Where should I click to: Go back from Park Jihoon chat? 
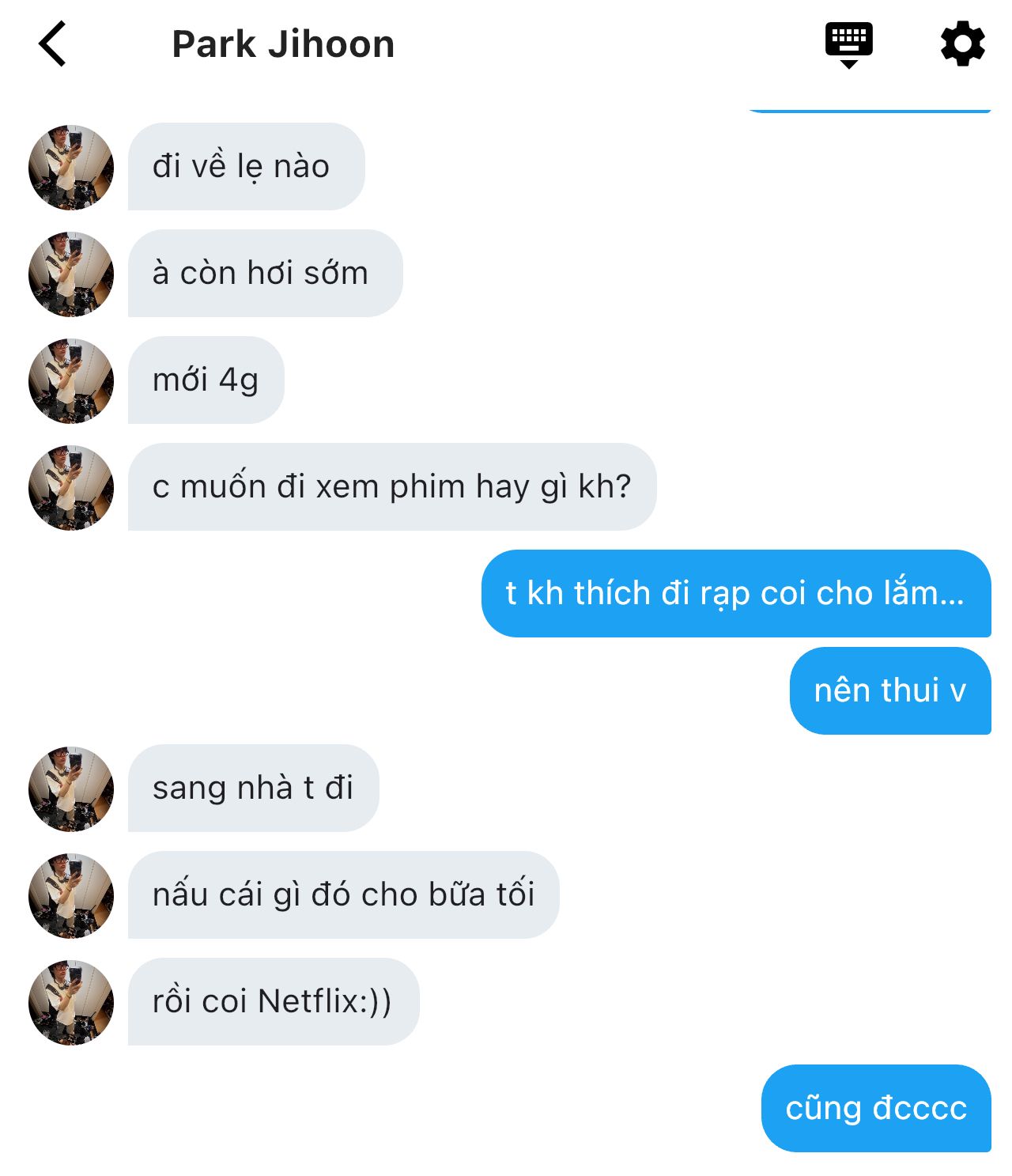[x=52, y=44]
